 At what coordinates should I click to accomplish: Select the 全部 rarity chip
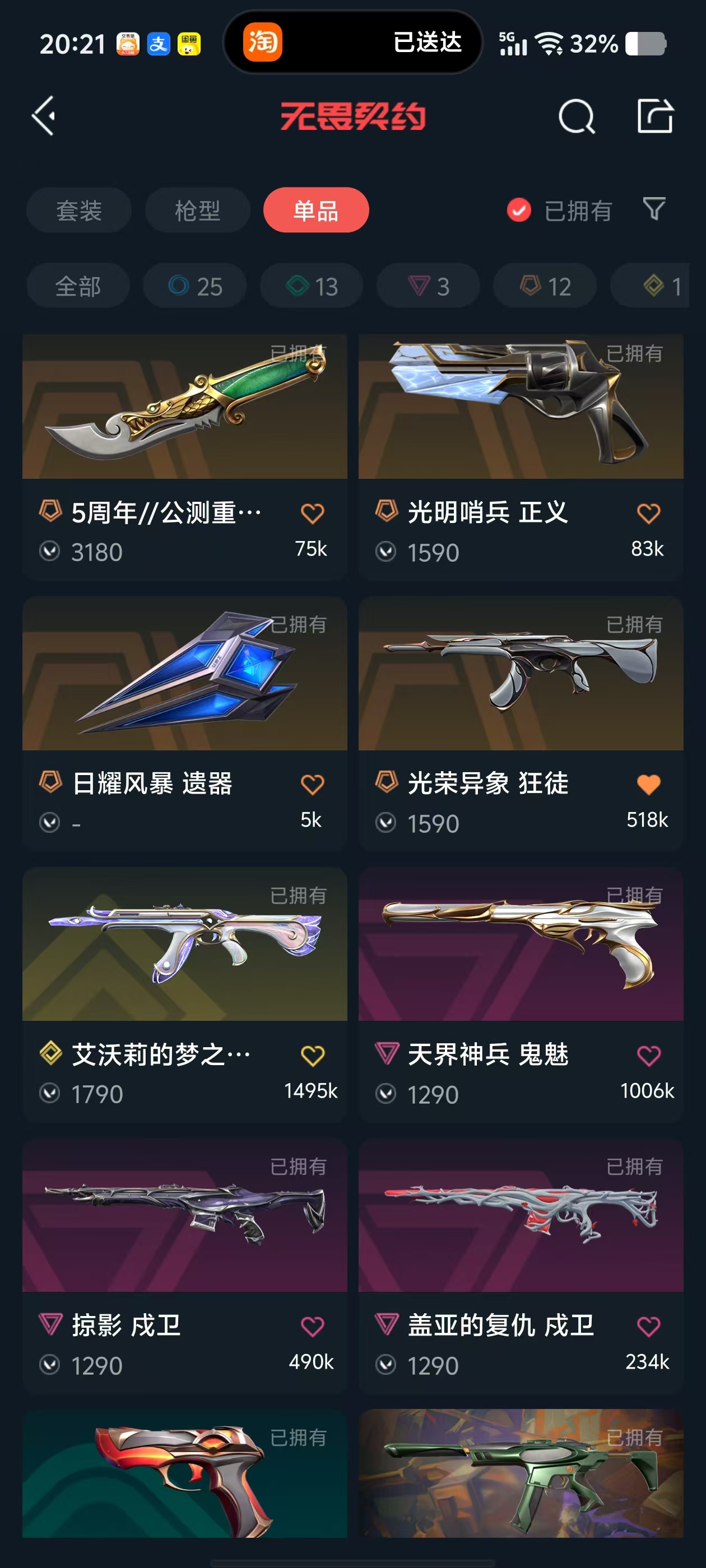(78, 286)
